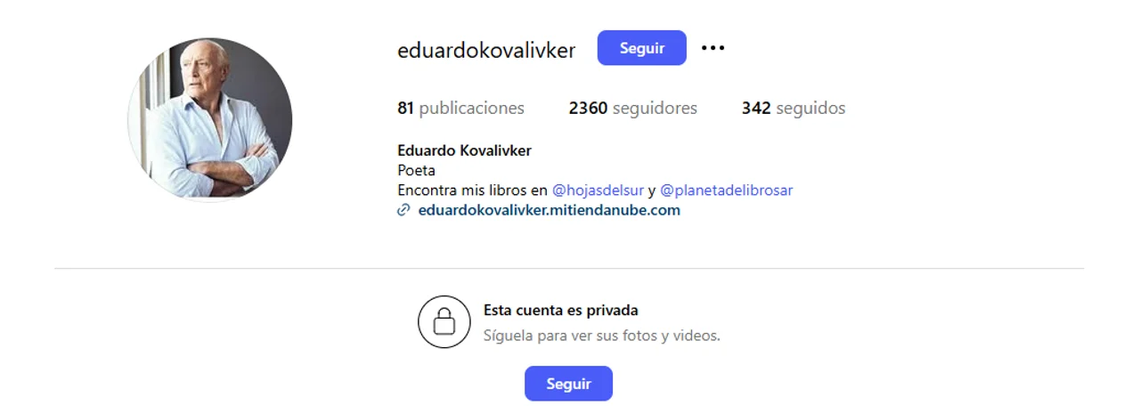1140x413 pixels.
Task: Tap Seguir under the private account notice
Action: [568, 384]
